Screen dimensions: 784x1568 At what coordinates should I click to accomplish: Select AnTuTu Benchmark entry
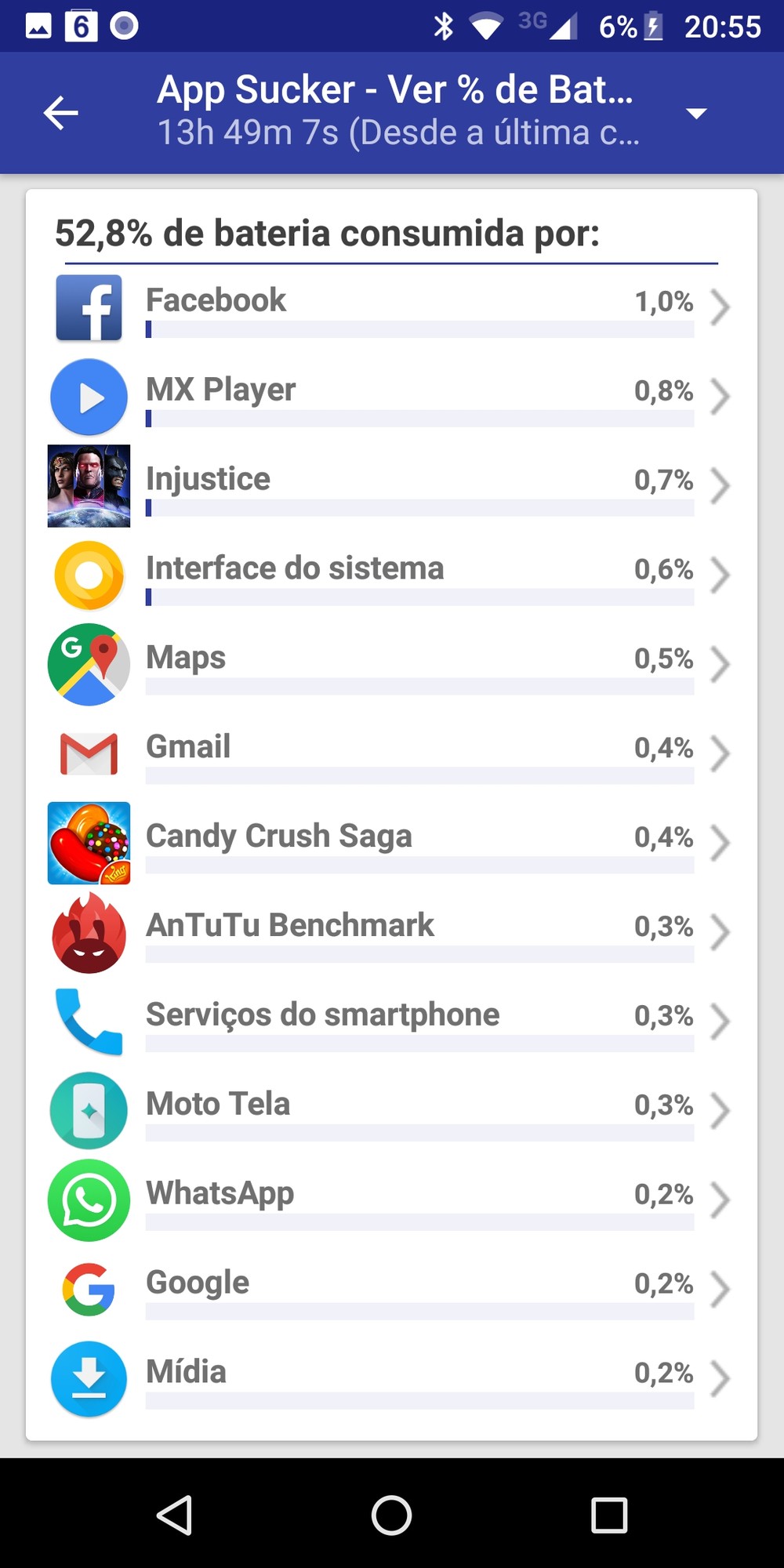392,932
